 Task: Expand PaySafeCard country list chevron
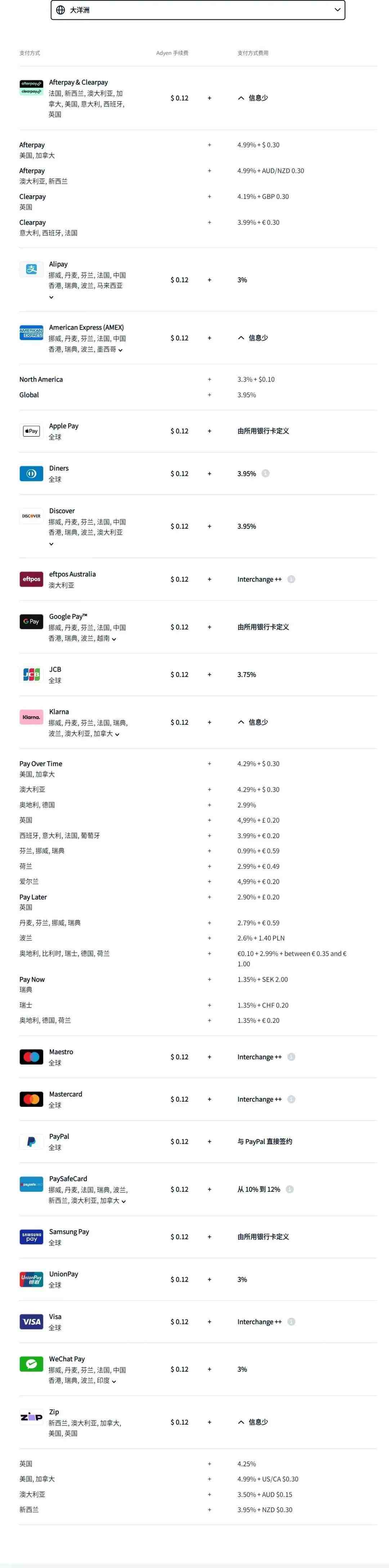(124, 1201)
